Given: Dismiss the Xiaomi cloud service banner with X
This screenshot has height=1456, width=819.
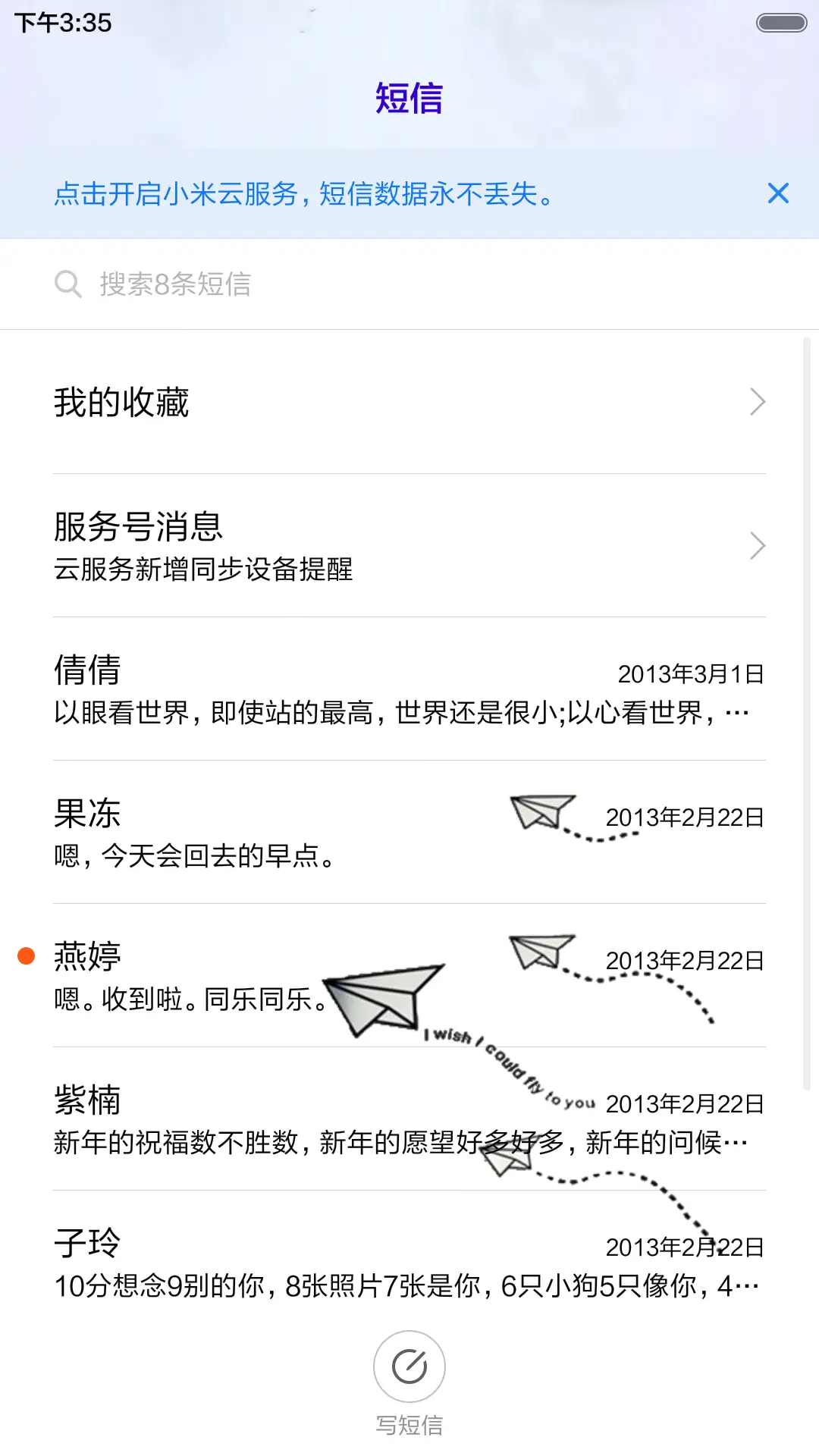Looking at the screenshot, I should (x=778, y=193).
